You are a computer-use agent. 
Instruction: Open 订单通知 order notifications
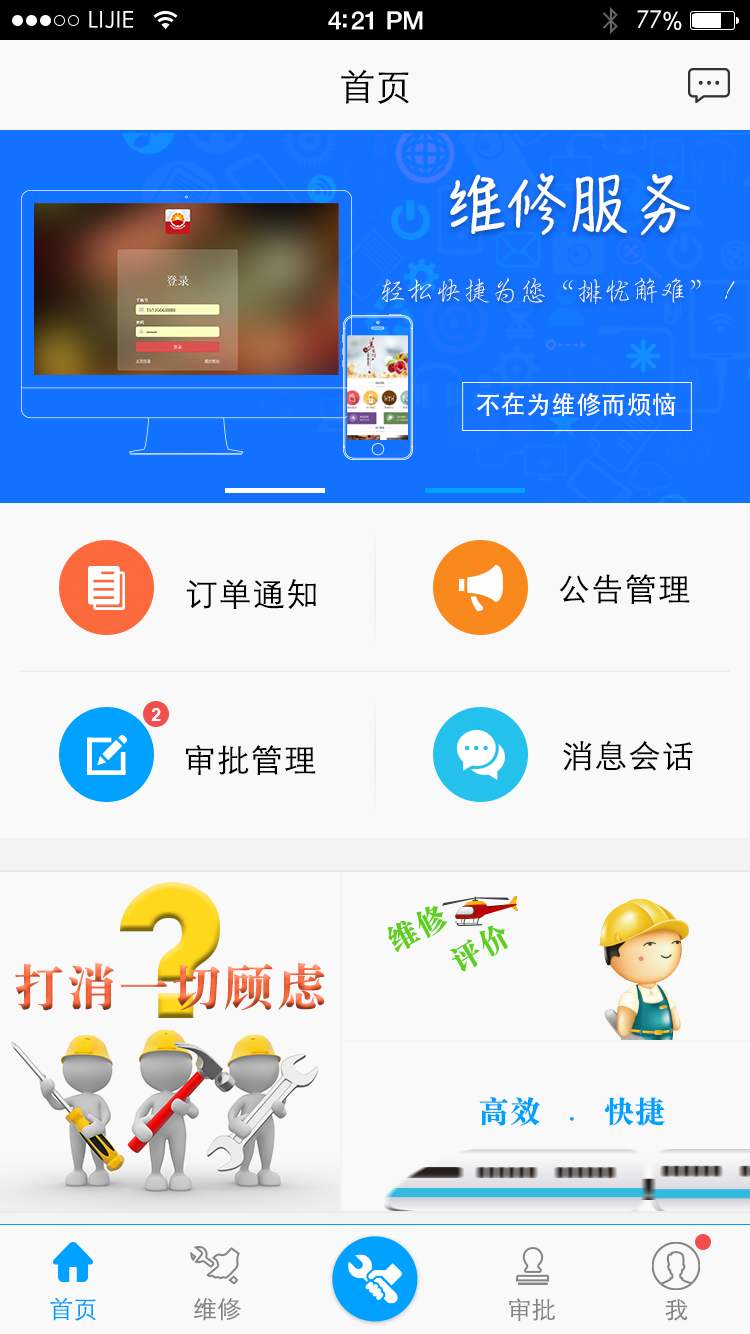point(190,589)
